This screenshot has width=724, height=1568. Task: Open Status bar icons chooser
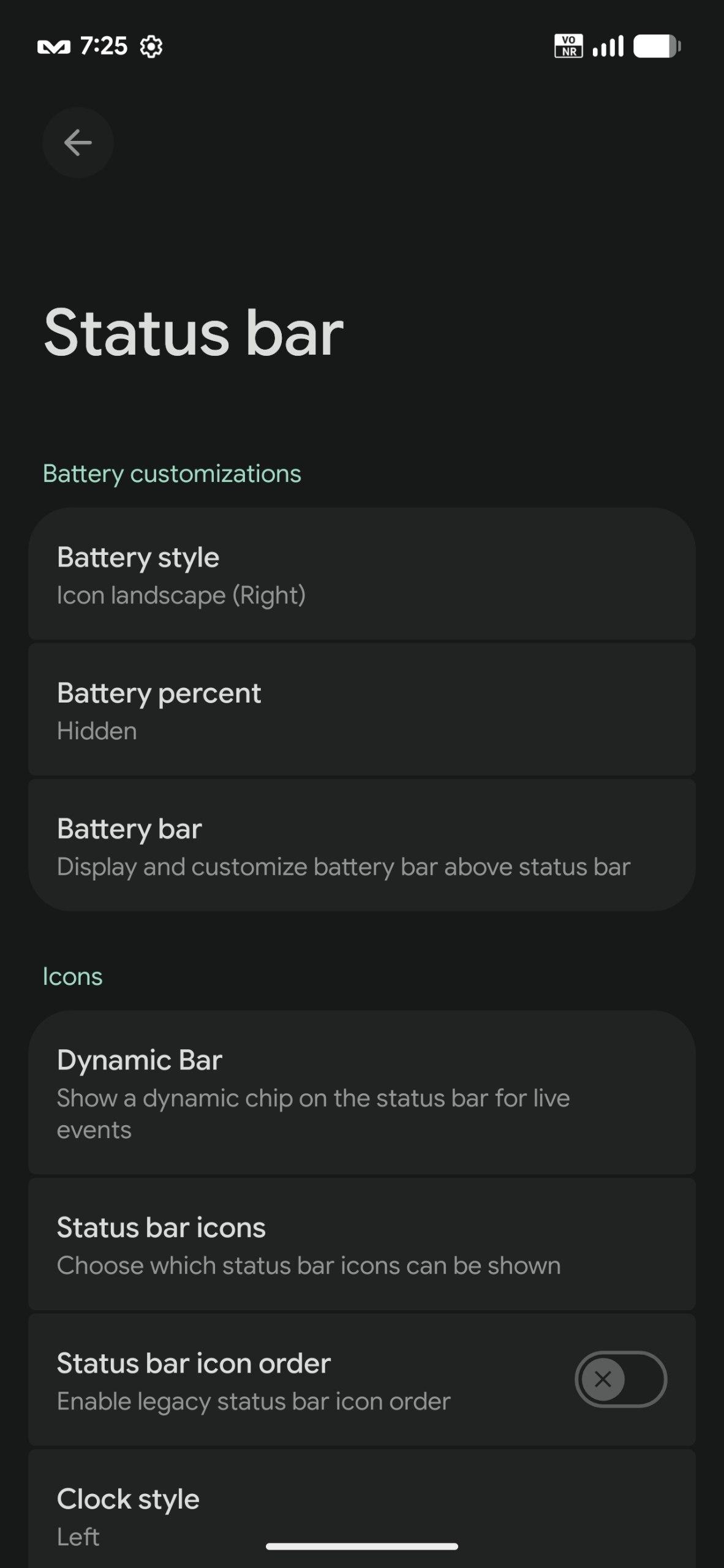tap(361, 1245)
